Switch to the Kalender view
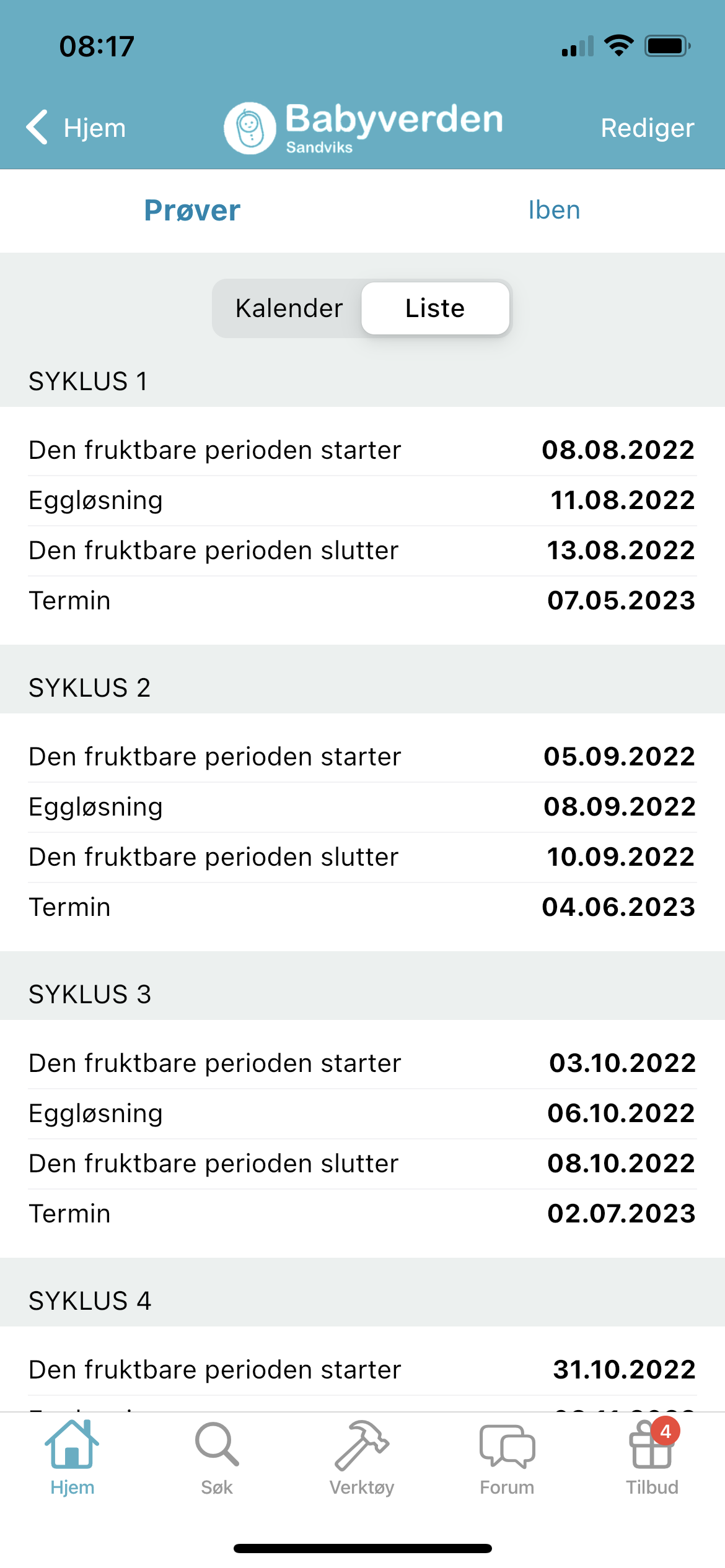725x1568 pixels. click(x=289, y=308)
